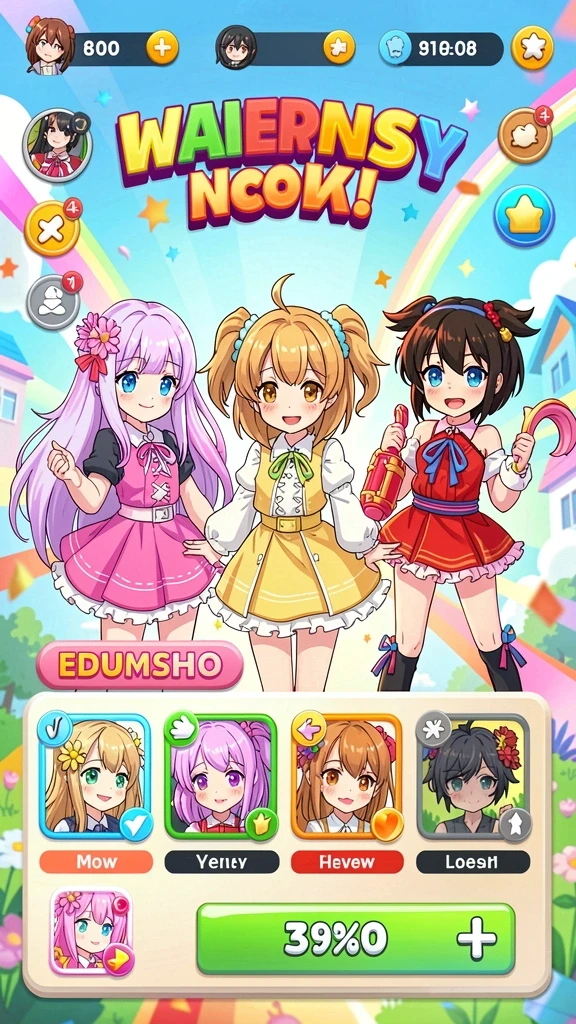The height and width of the screenshot is (1024, 576).
Task: Open the star button at top right
Action: (532, 48)
